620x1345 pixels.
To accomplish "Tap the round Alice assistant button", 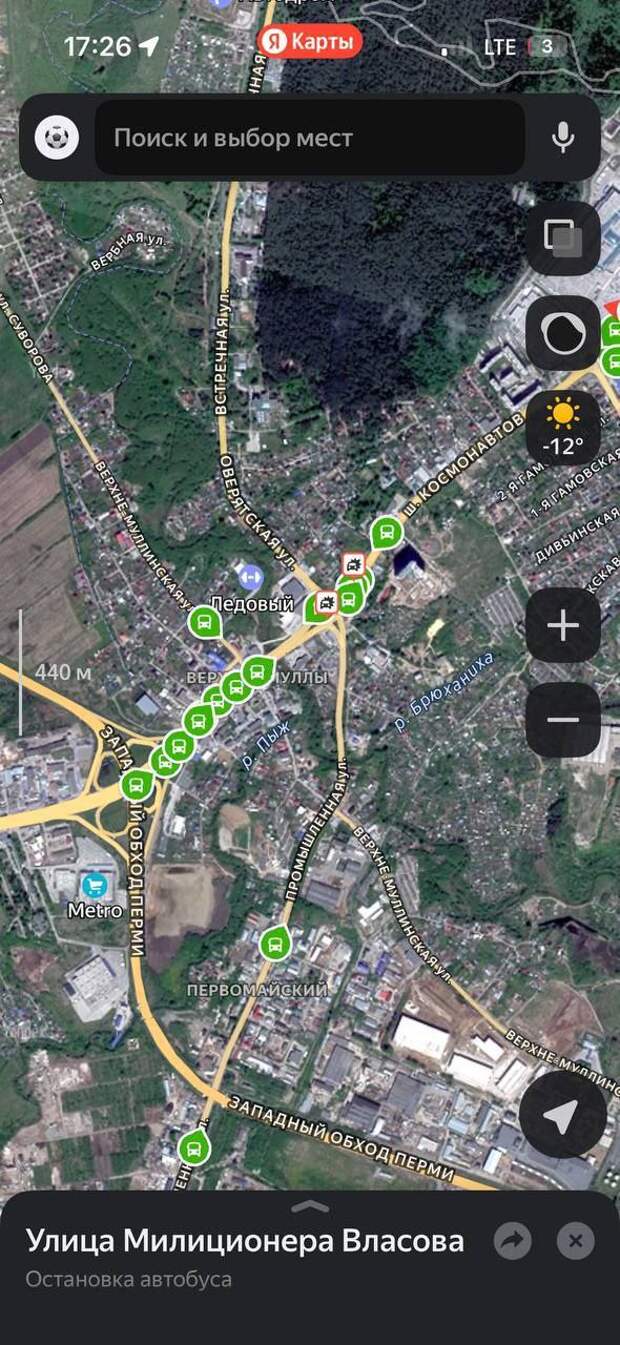I will [563, 333].
